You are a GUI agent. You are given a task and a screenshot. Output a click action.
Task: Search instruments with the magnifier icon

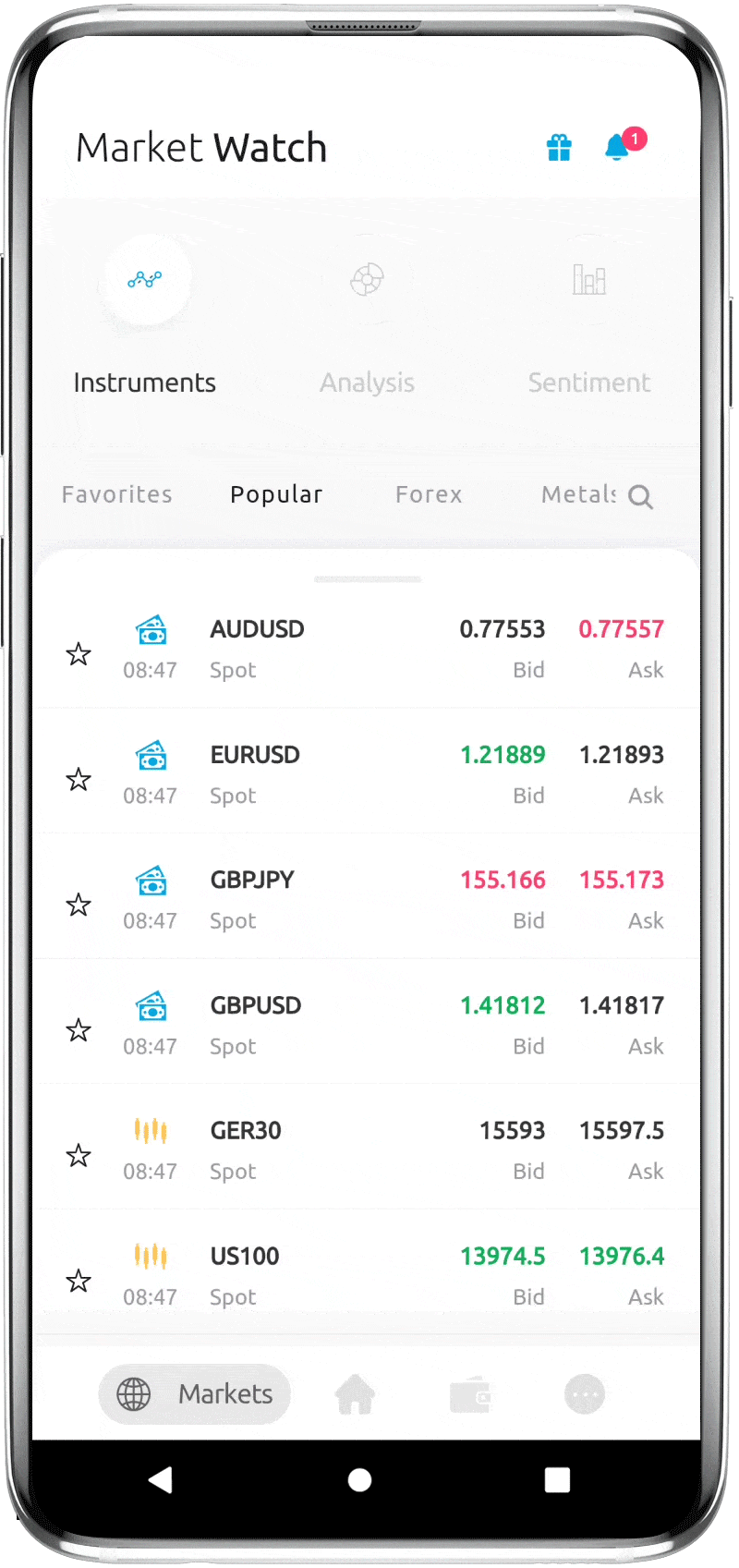(x=640, y=497)
